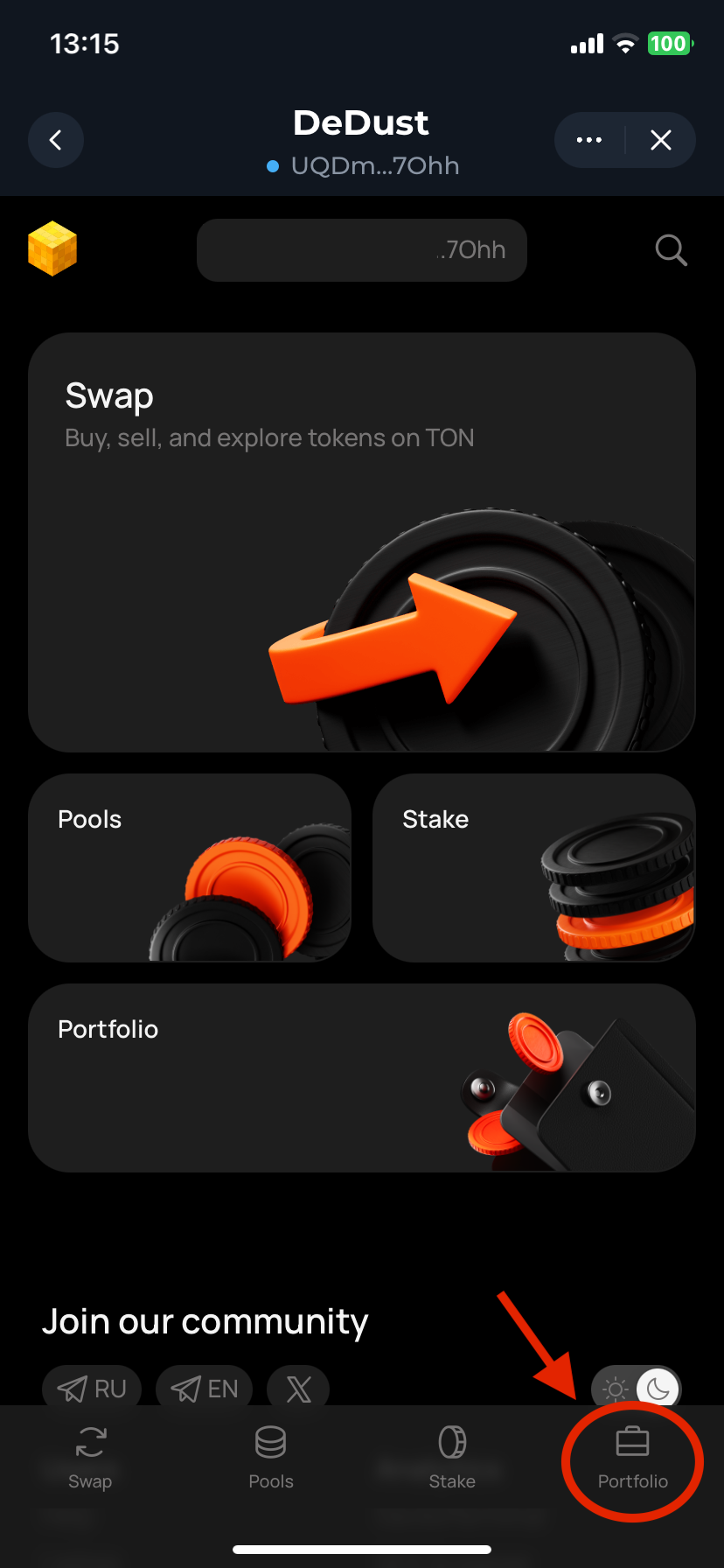The height and width of the screenshot is (1568, 724).
Task: Switch to the Swap tab
Action: point(90,1458)
